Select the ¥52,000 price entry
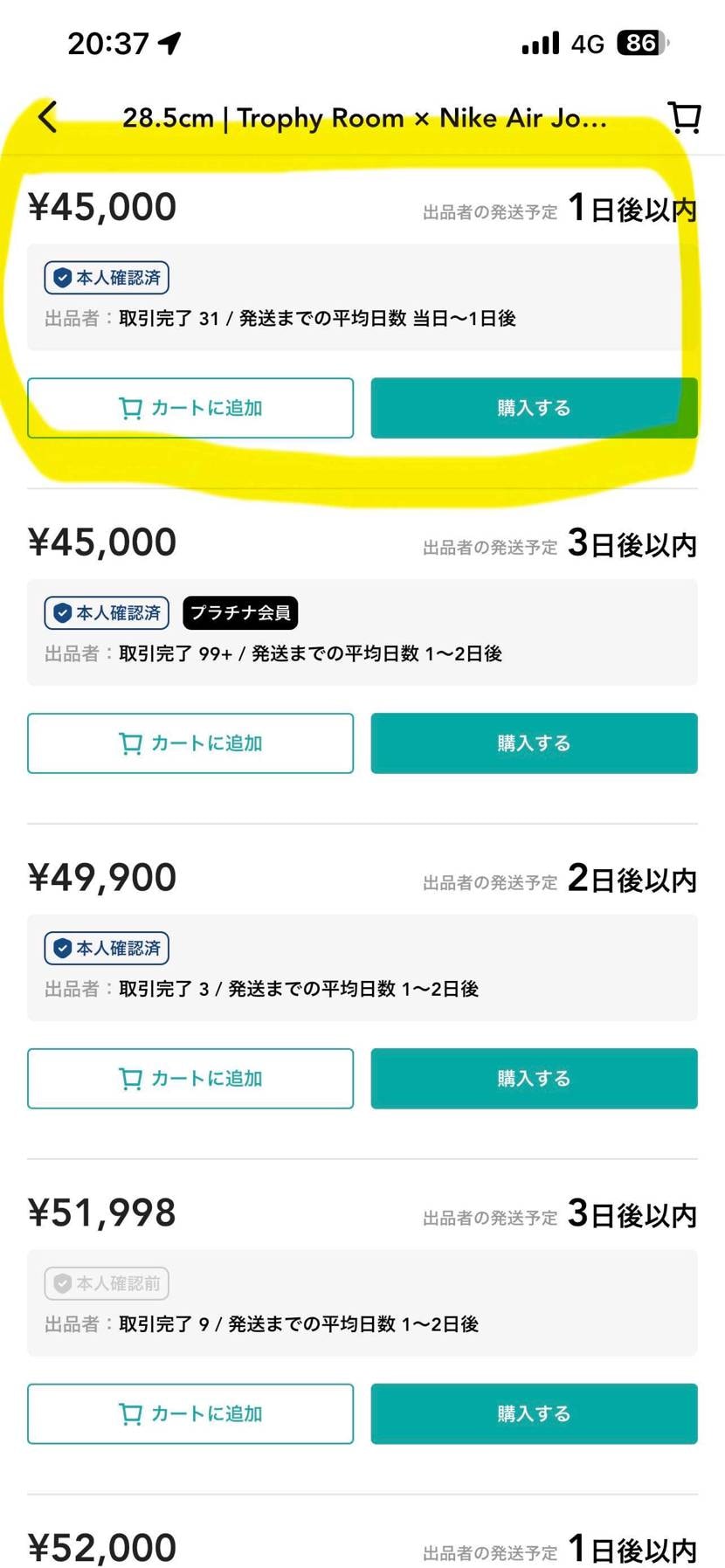 point(99,1544)
